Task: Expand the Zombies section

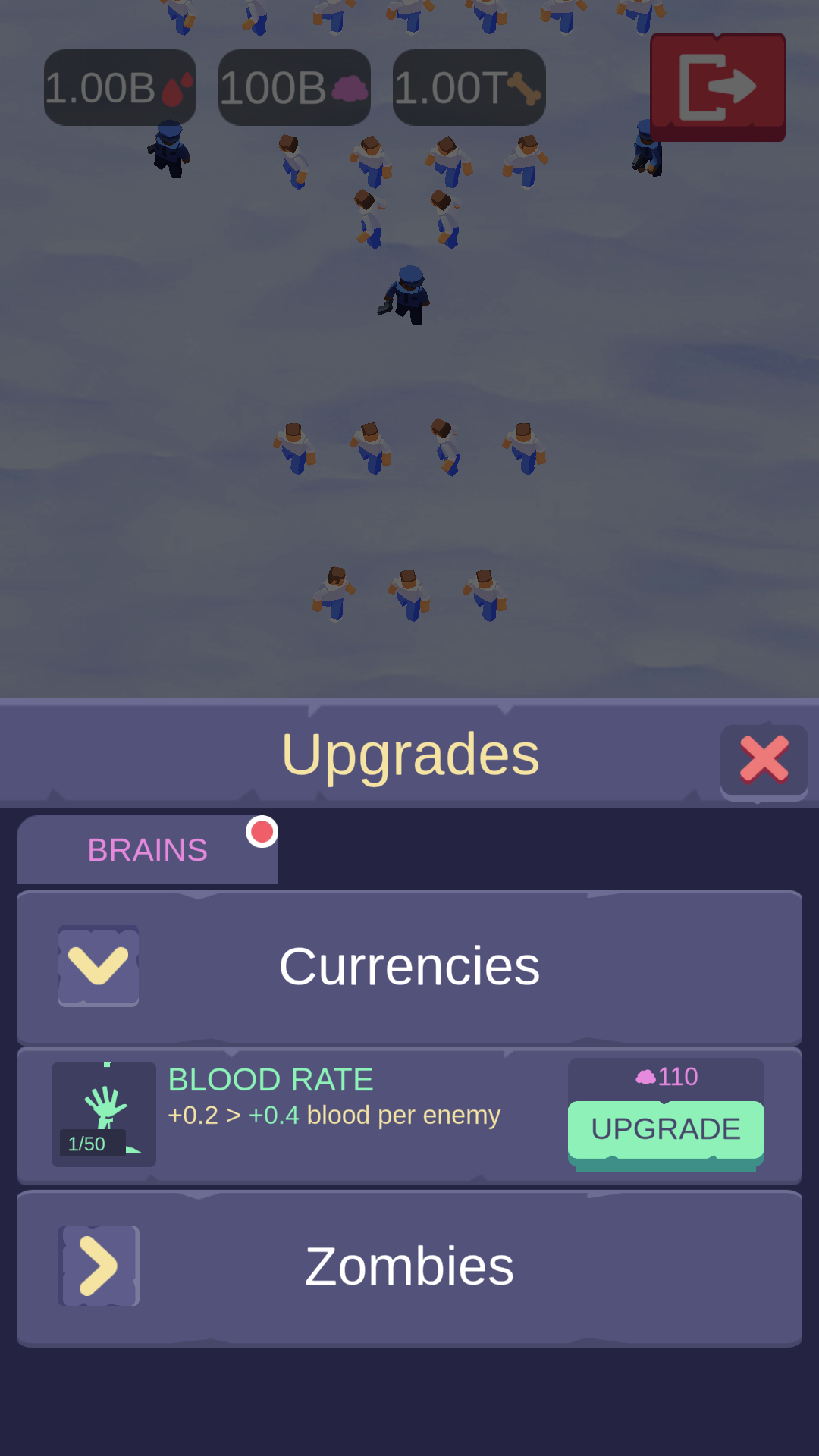Action: click(99, 1266)
